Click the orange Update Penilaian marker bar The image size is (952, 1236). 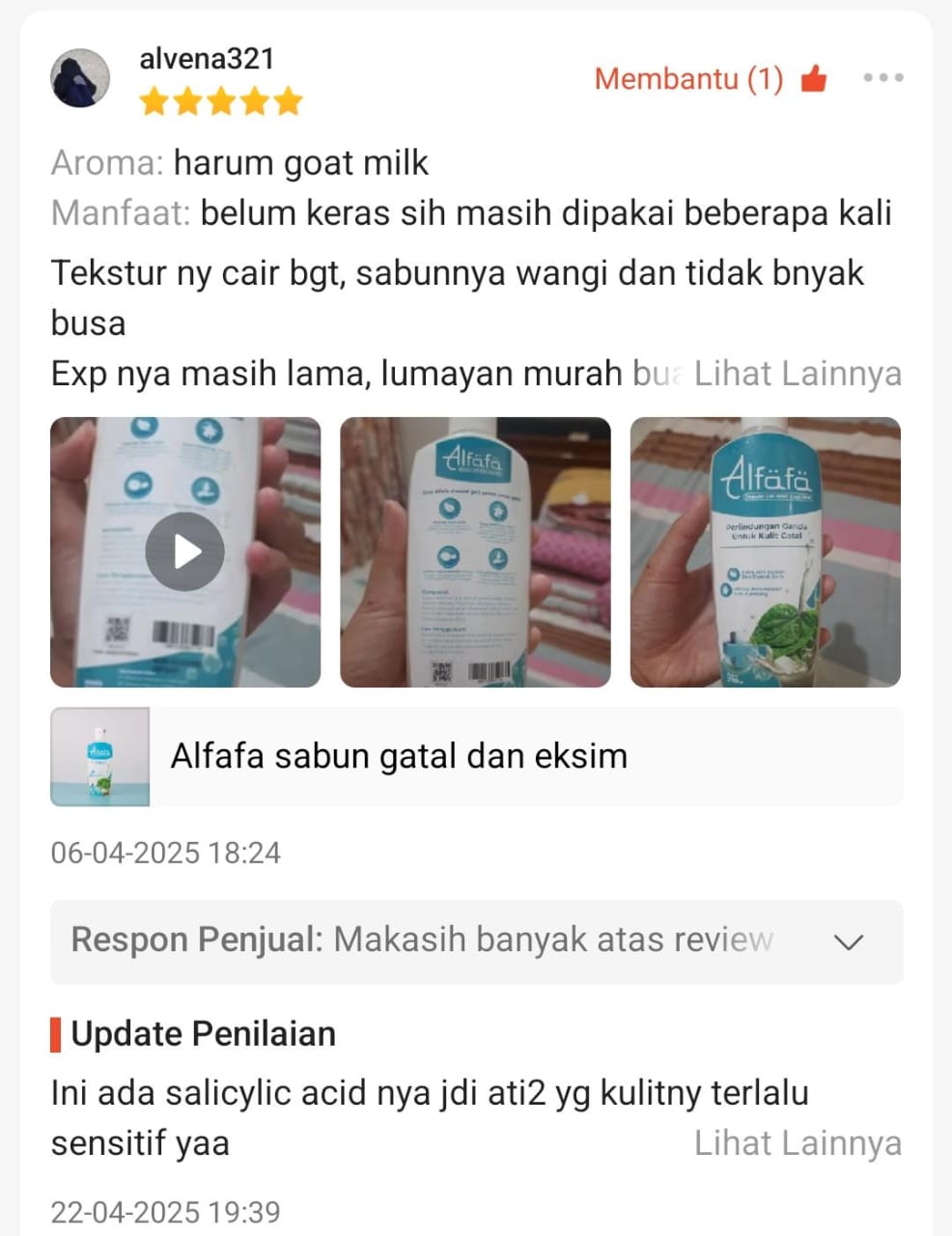[56, 1033]
